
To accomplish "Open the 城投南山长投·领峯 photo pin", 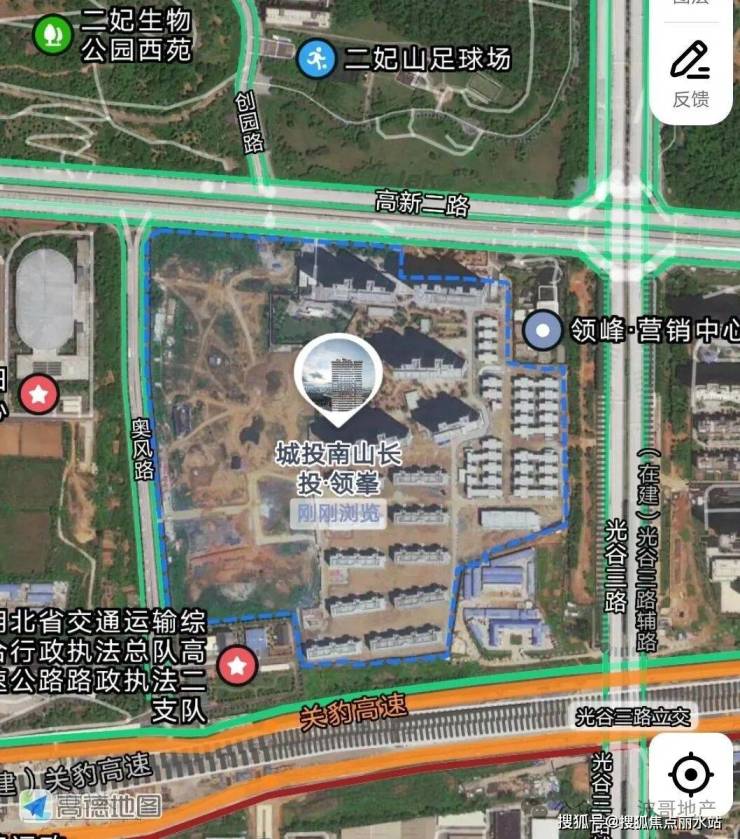I will [x=338, y=376].
